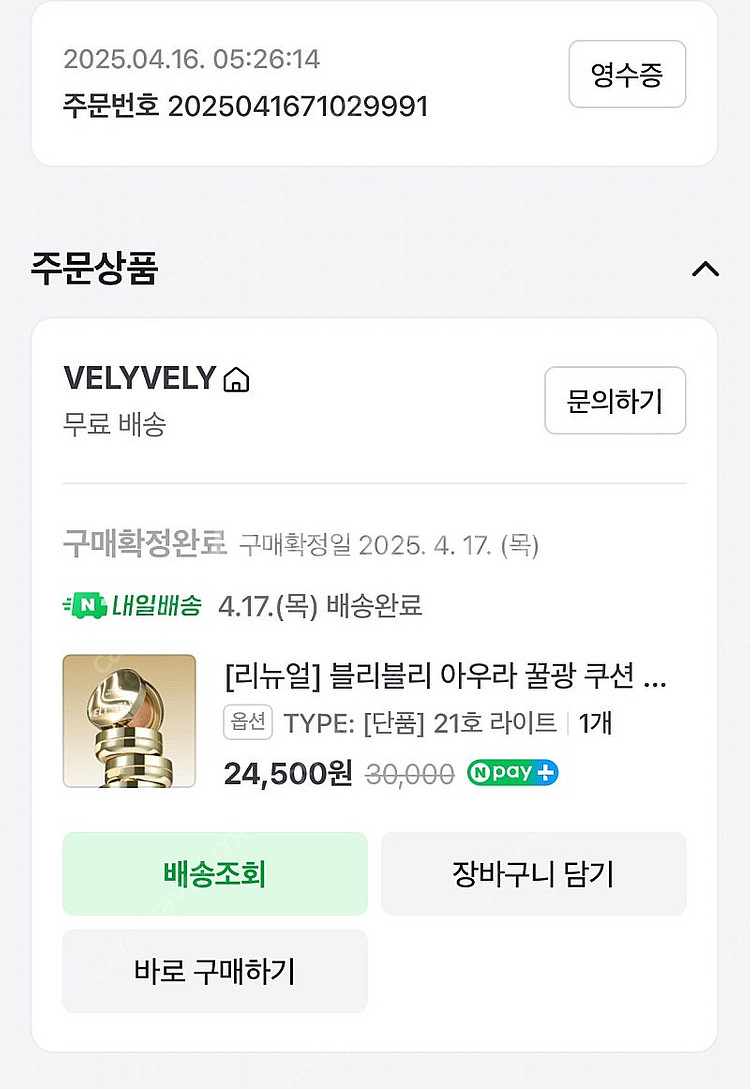Image resolution: width=750 pixels, height=1089 pixels.
Task: Collapse the 주문상품 section
Action: pyautogui.click(x=705, y=269)
